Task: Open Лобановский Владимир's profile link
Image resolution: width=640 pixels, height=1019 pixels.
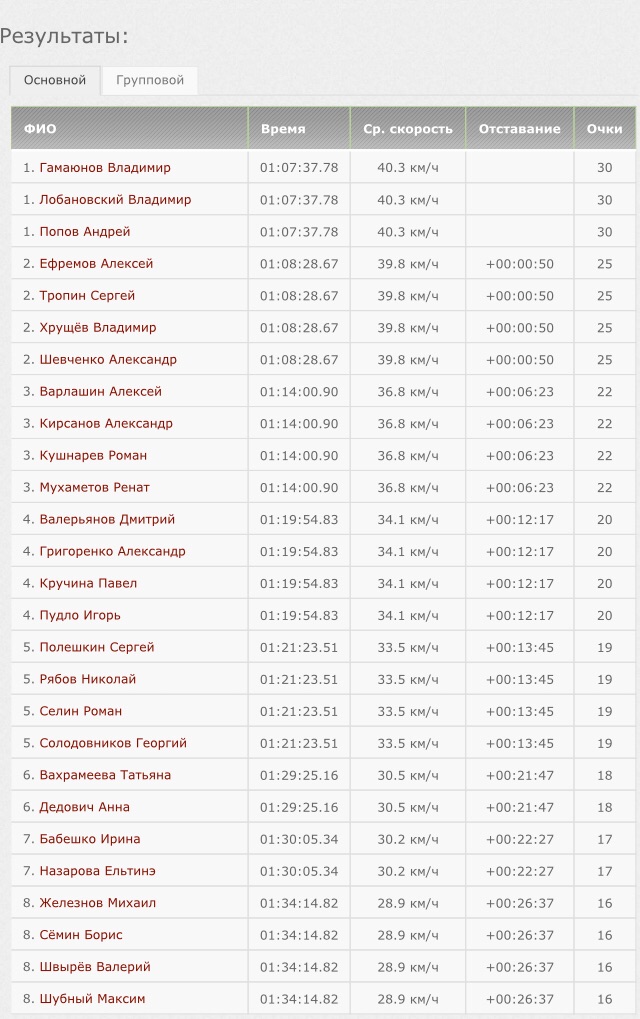Action: (115, 200)
